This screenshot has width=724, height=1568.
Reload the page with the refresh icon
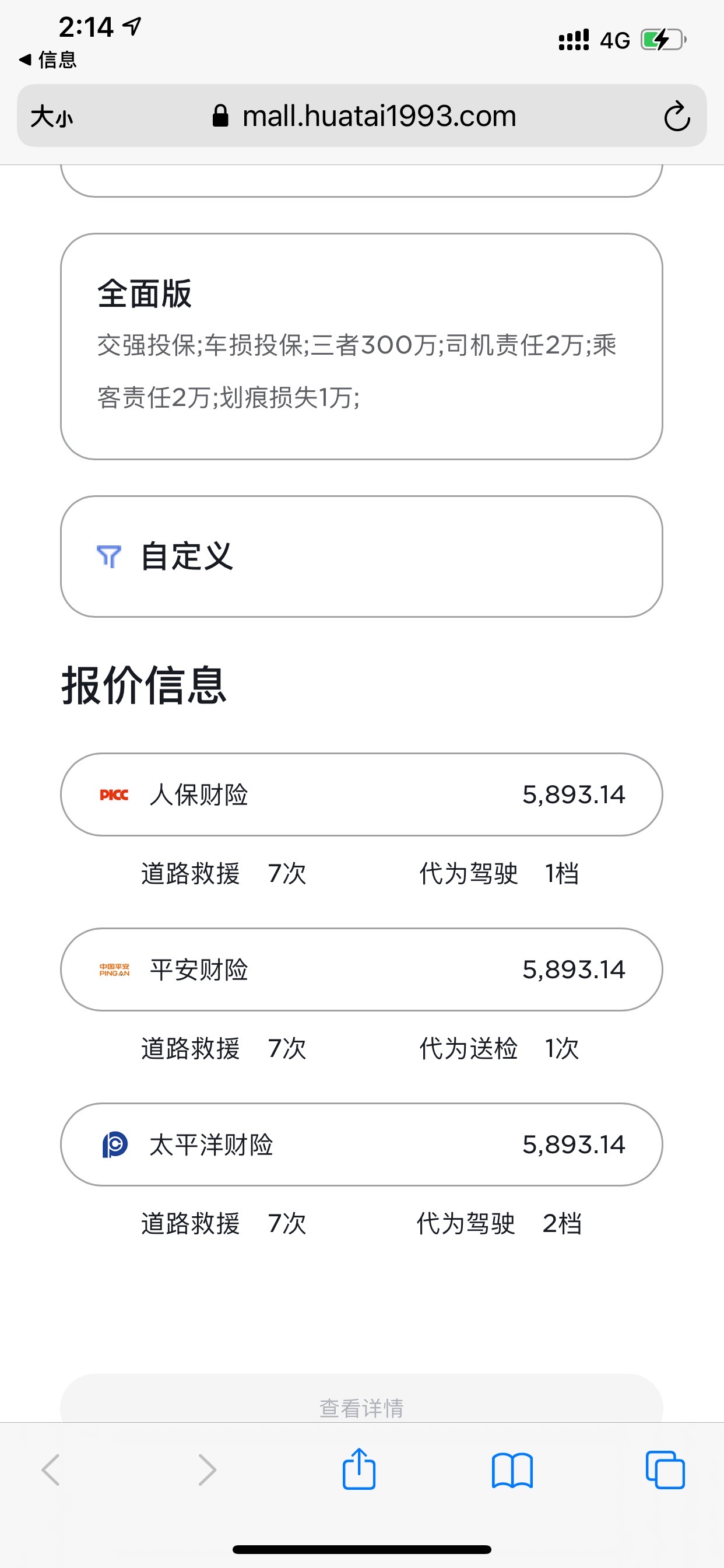(x=677, y=117)
